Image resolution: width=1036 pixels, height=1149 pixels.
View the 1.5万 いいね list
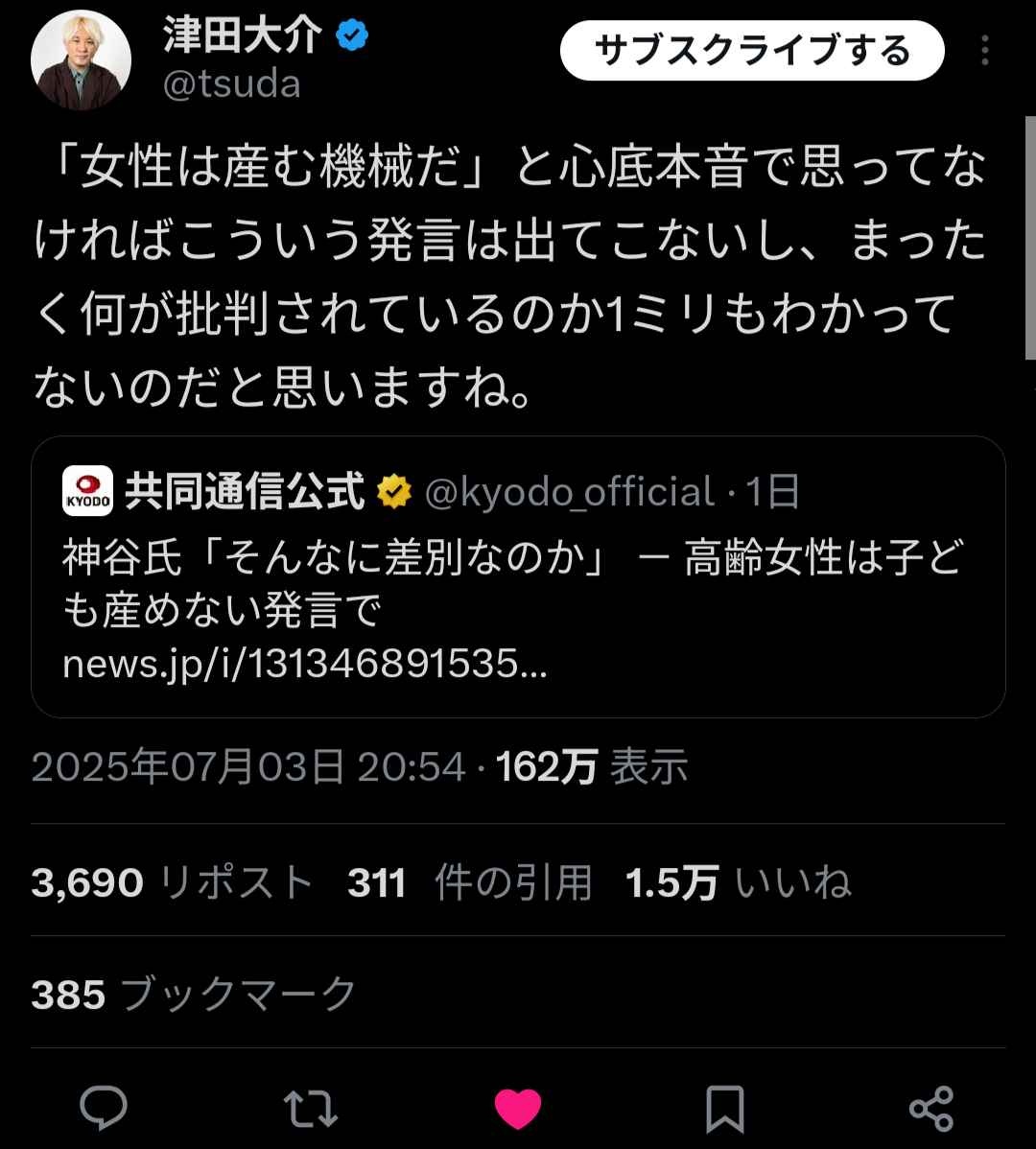click(x=739, y=882)
